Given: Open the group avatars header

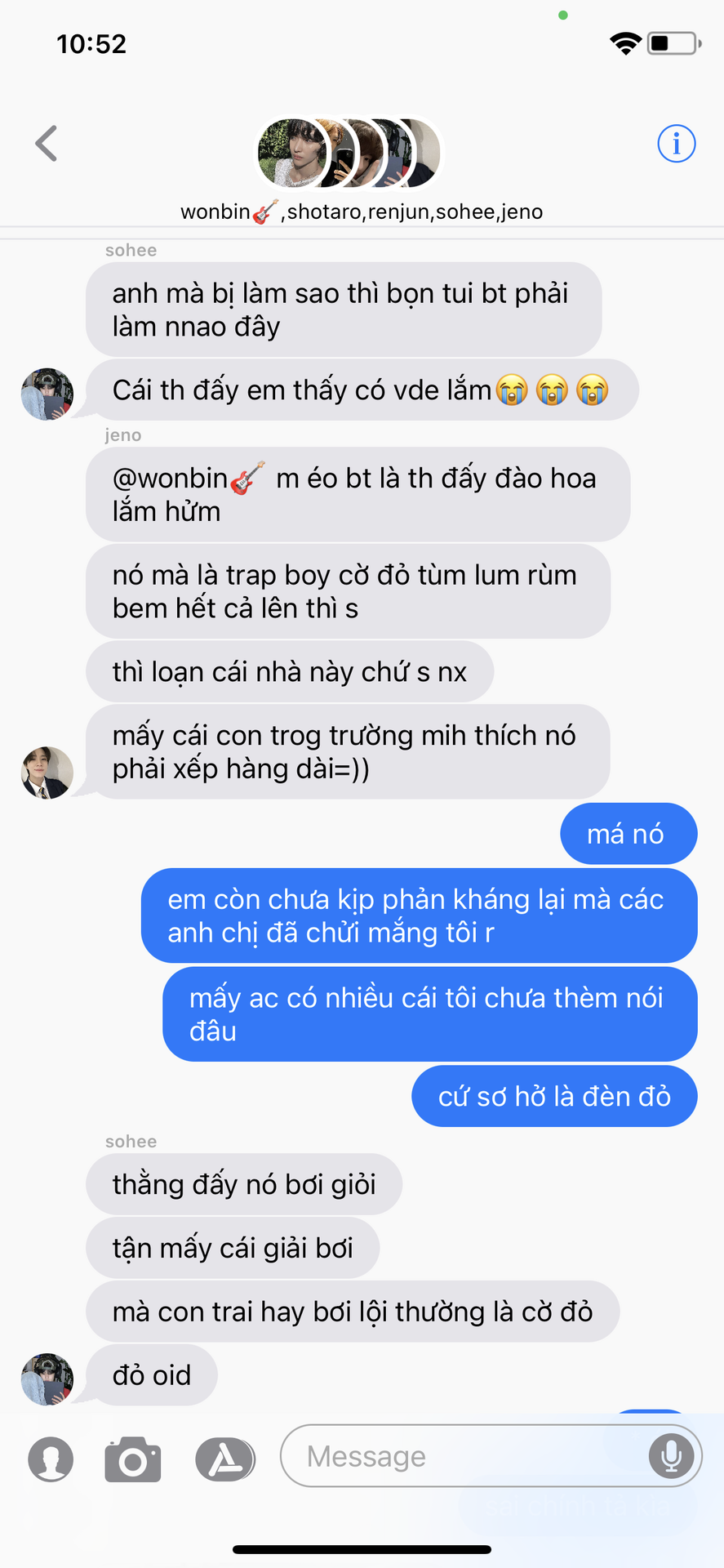Looking at the screenshot, I should (349, 153).
